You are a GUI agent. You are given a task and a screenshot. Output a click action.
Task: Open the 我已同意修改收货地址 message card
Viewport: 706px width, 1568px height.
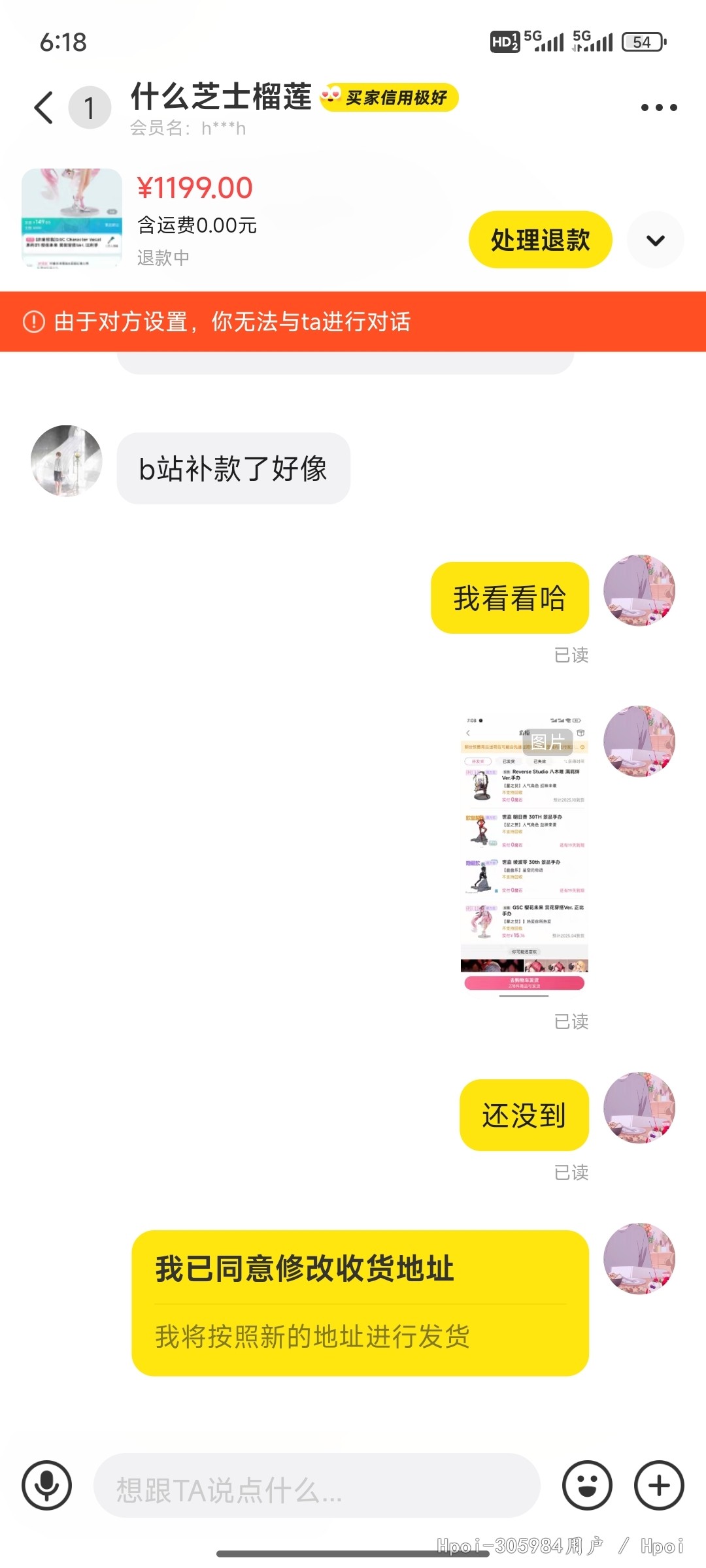[360, 1303]
